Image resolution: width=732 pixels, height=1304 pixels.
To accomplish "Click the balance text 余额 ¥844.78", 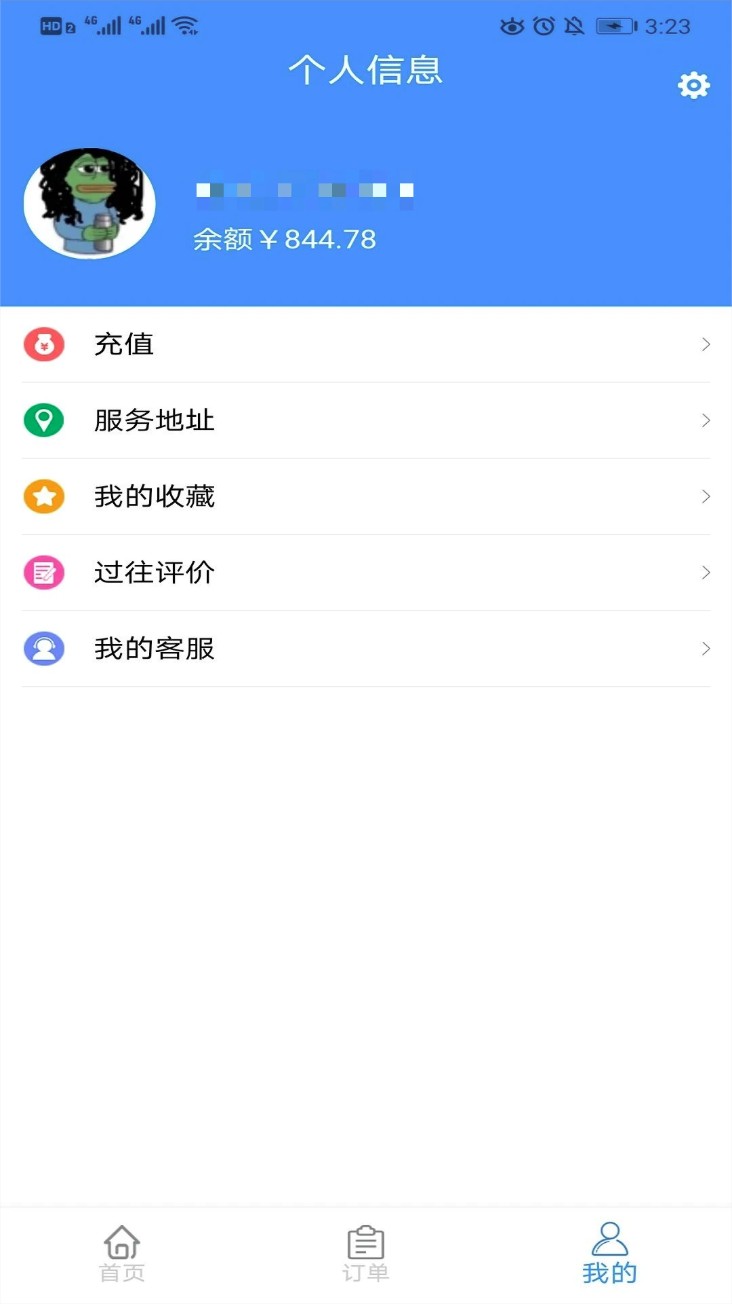I will 283,239.
